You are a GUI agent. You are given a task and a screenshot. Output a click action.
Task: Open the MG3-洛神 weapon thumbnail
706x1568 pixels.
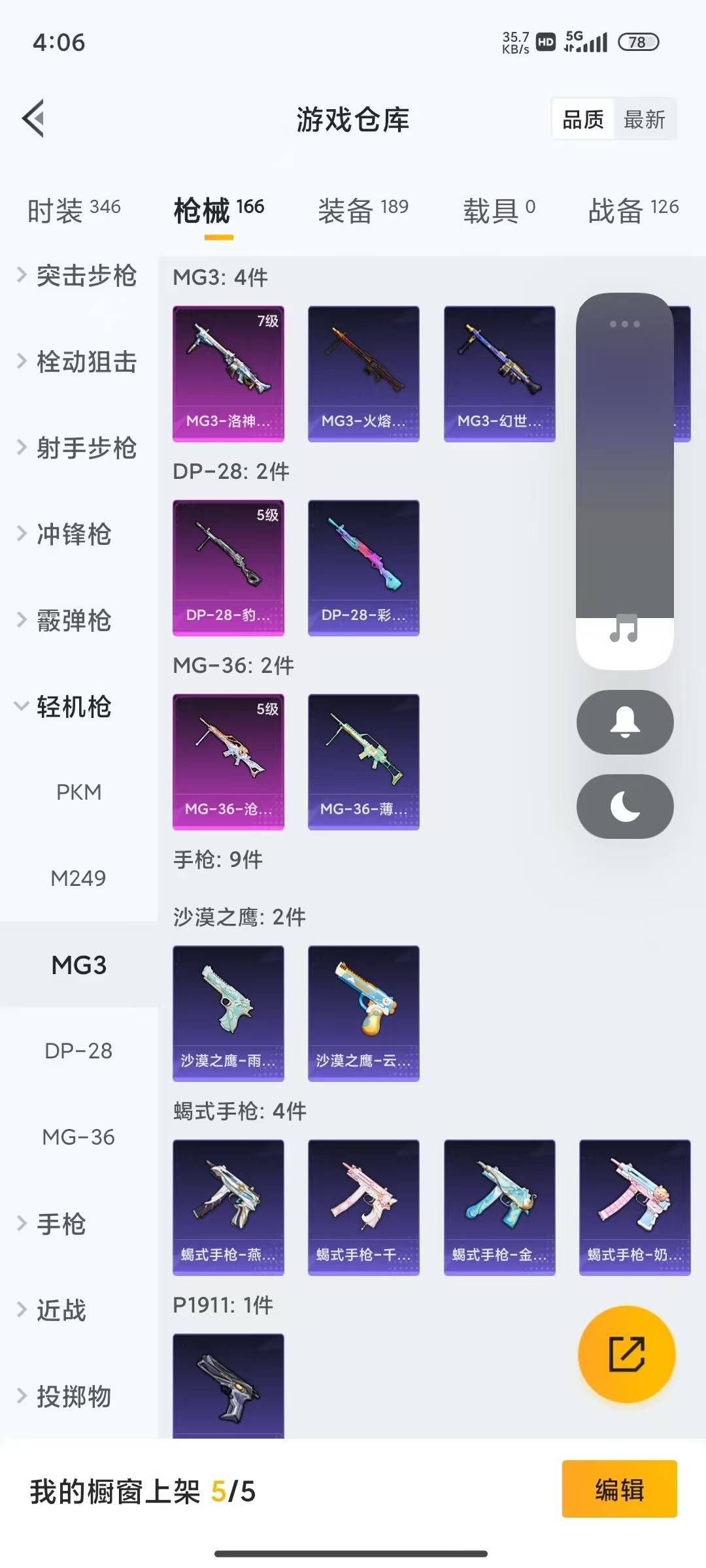(x=228, y=371)
